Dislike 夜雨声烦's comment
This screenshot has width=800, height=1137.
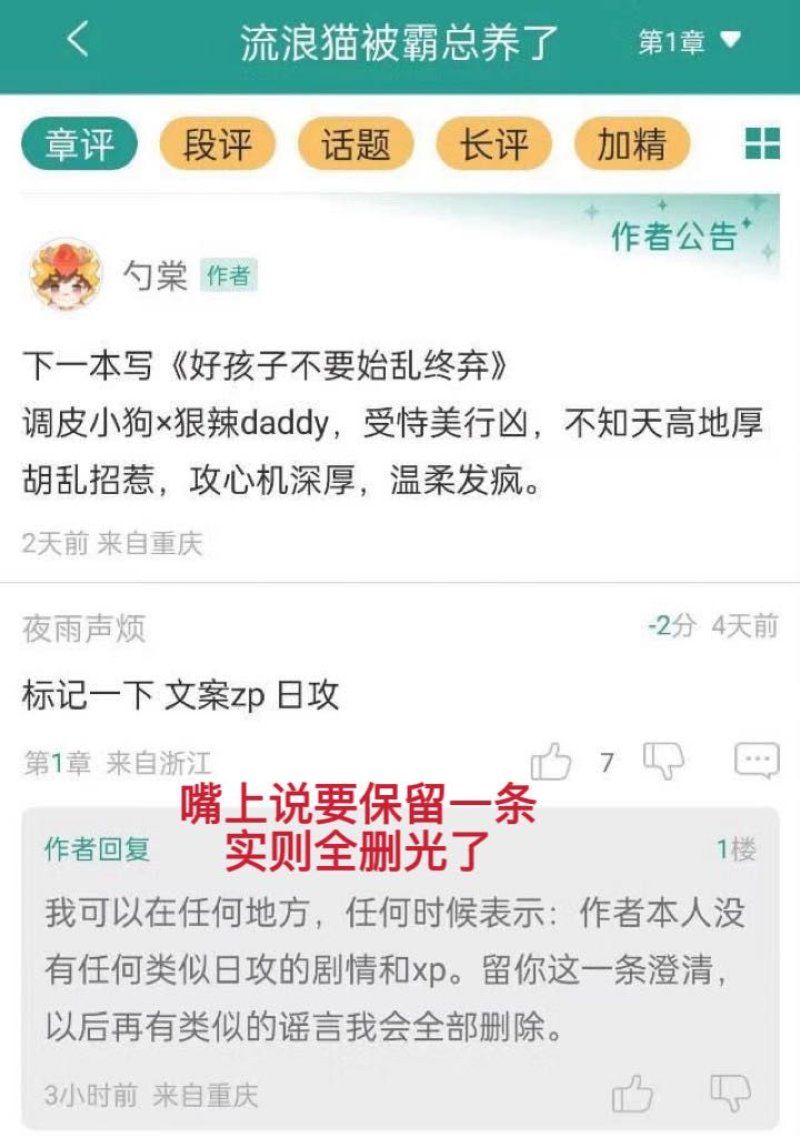[x=663, y=762]
